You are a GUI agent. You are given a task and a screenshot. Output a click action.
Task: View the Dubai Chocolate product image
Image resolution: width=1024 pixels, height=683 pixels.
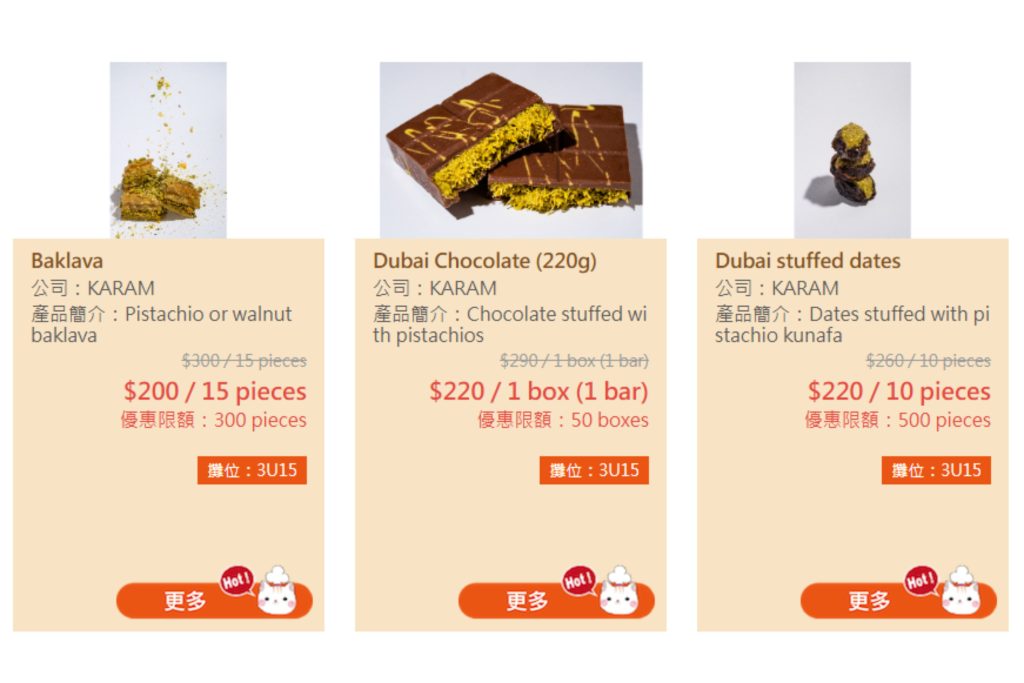[510, 150]
